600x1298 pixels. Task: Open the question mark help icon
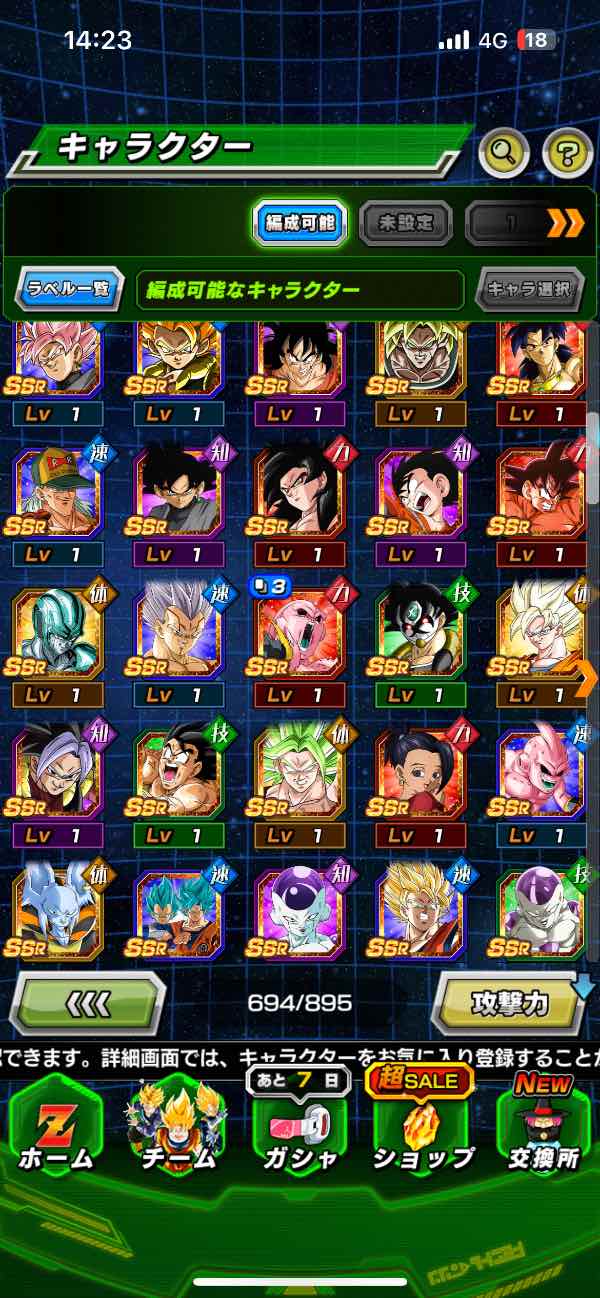click(567, 153)
